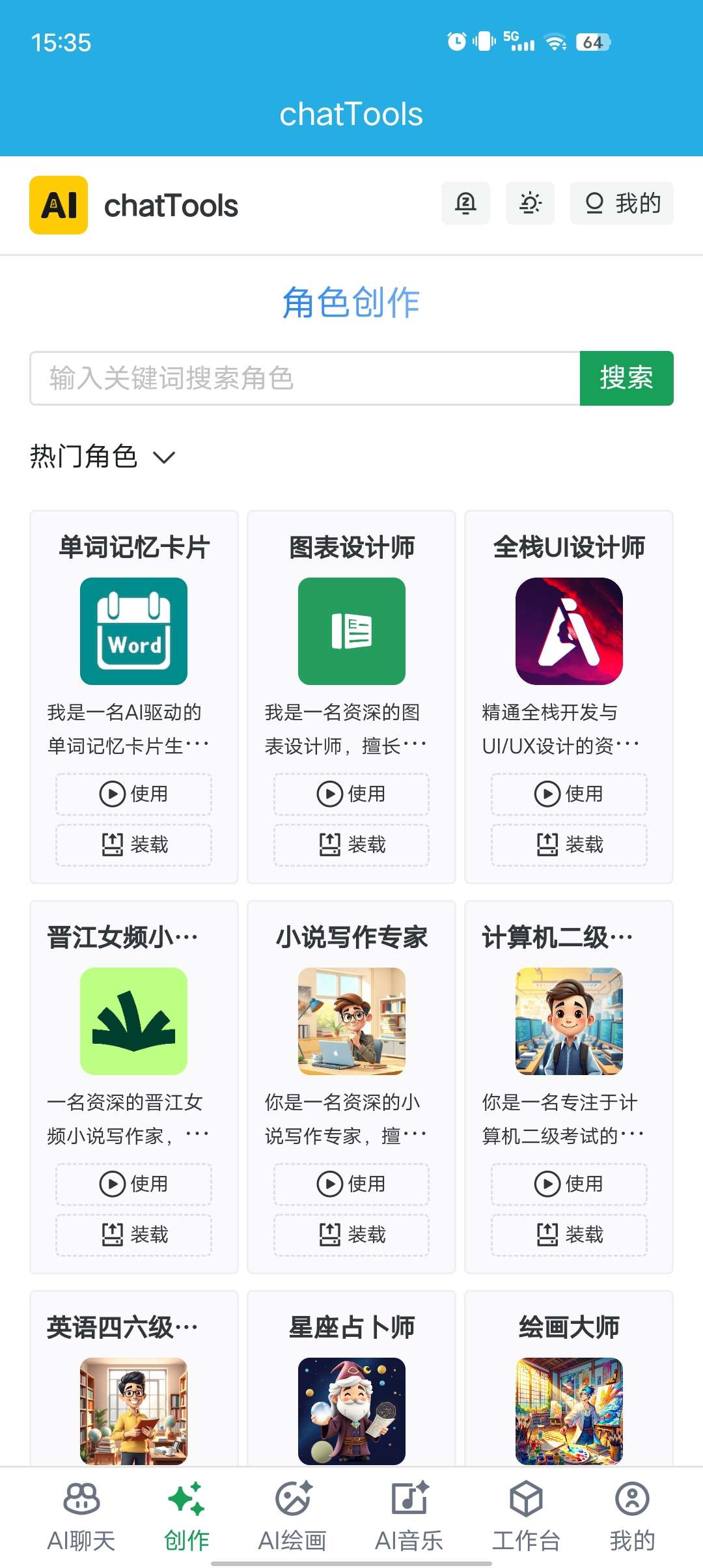Tap the green 搜索 button

point(626,378)
